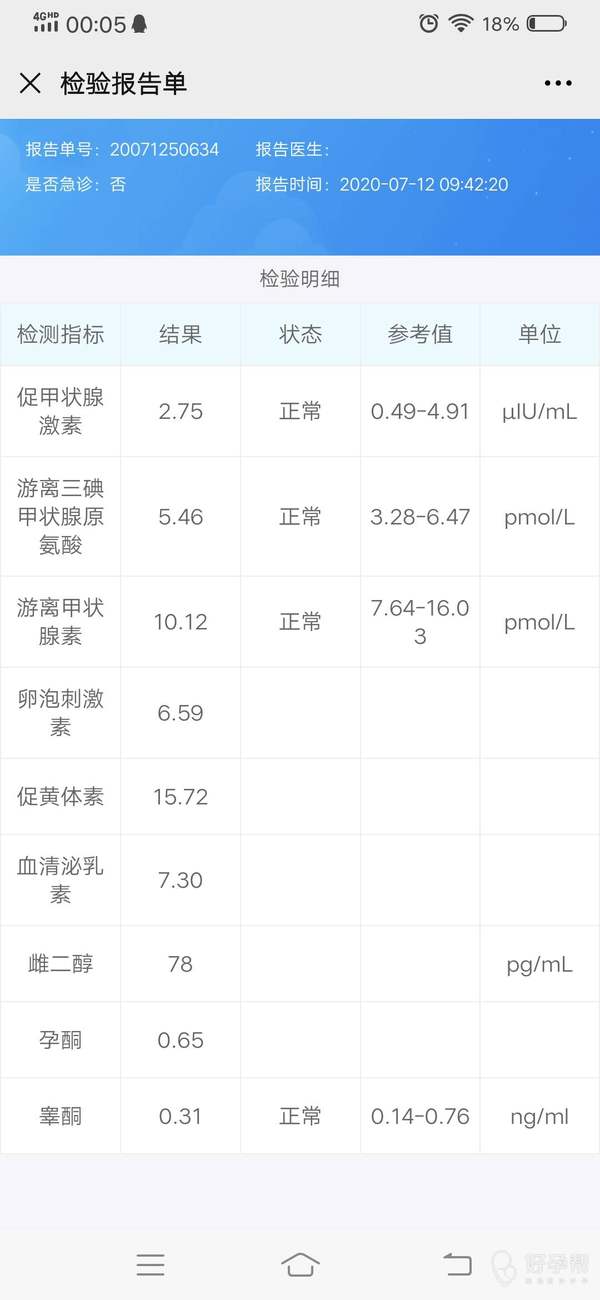Close the 检验报告单 page
The height and width of the screenshot is (1300, 600).
point(30,83)
